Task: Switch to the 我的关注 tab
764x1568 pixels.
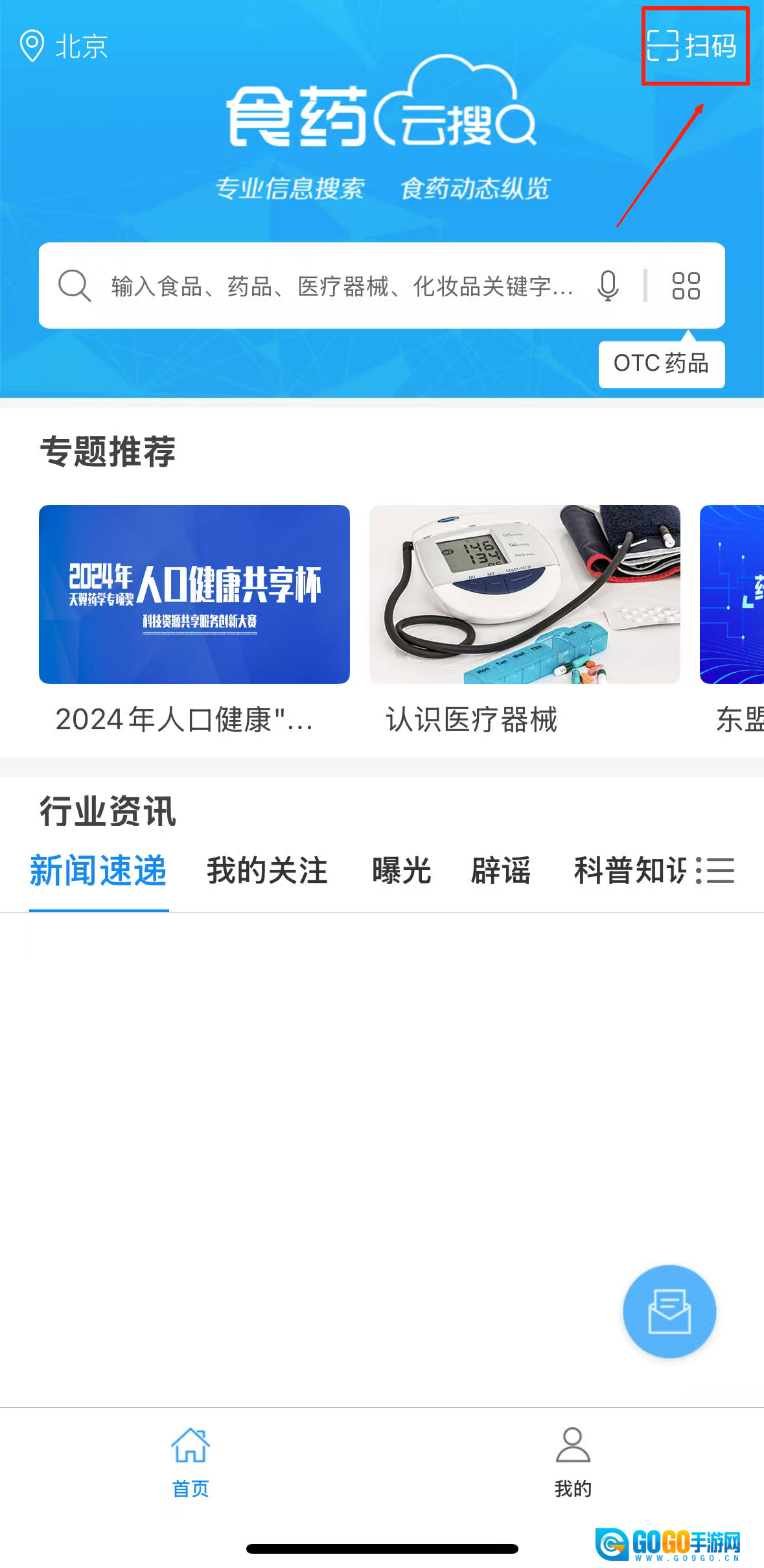Action: (x=267, y=871)
